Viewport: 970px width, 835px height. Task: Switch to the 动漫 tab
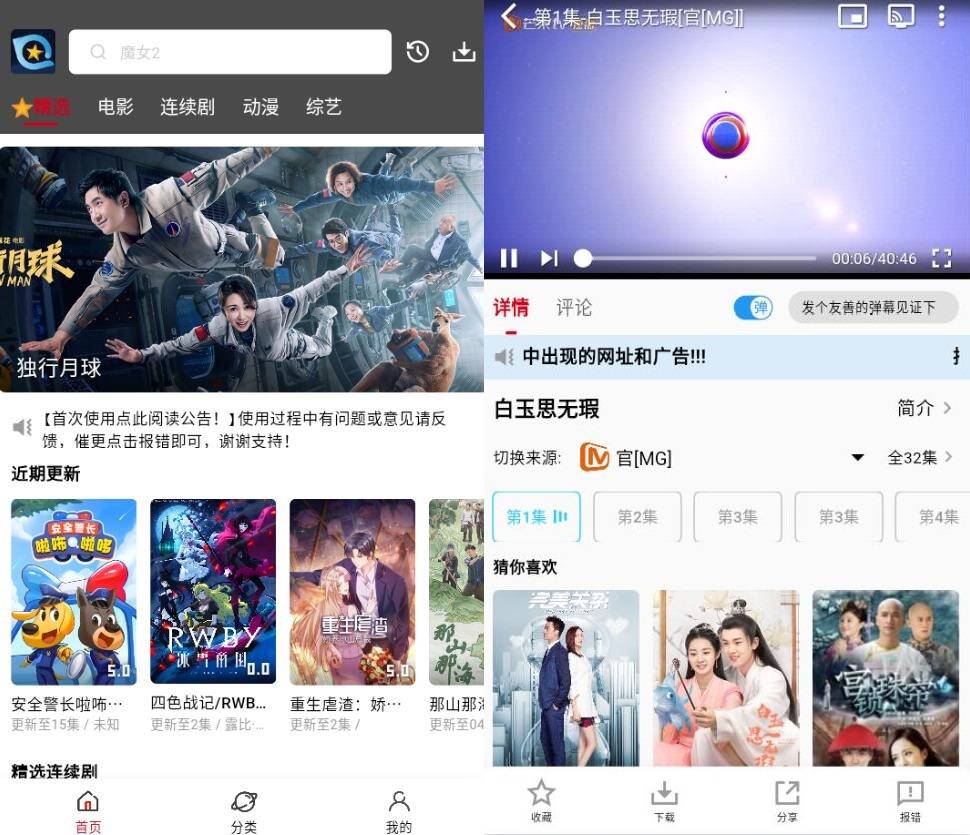pyautogui.click(x=260, y=107)
